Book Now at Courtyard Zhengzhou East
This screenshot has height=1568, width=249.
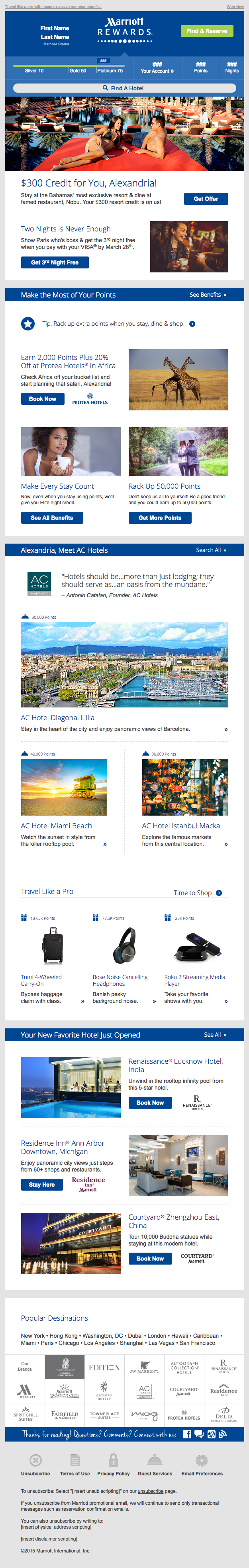point(150,1258)
